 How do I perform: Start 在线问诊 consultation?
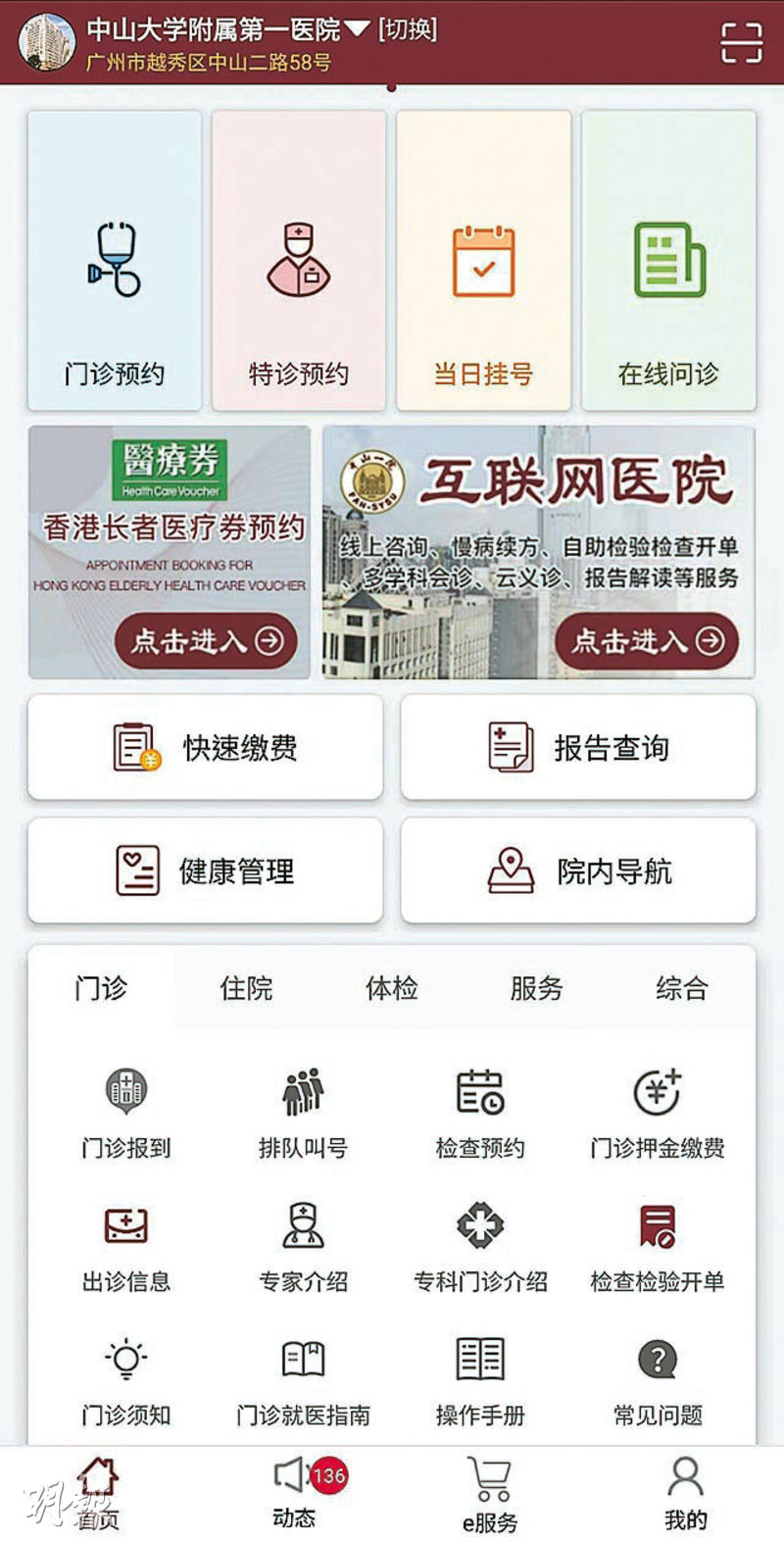pos(668,260)
